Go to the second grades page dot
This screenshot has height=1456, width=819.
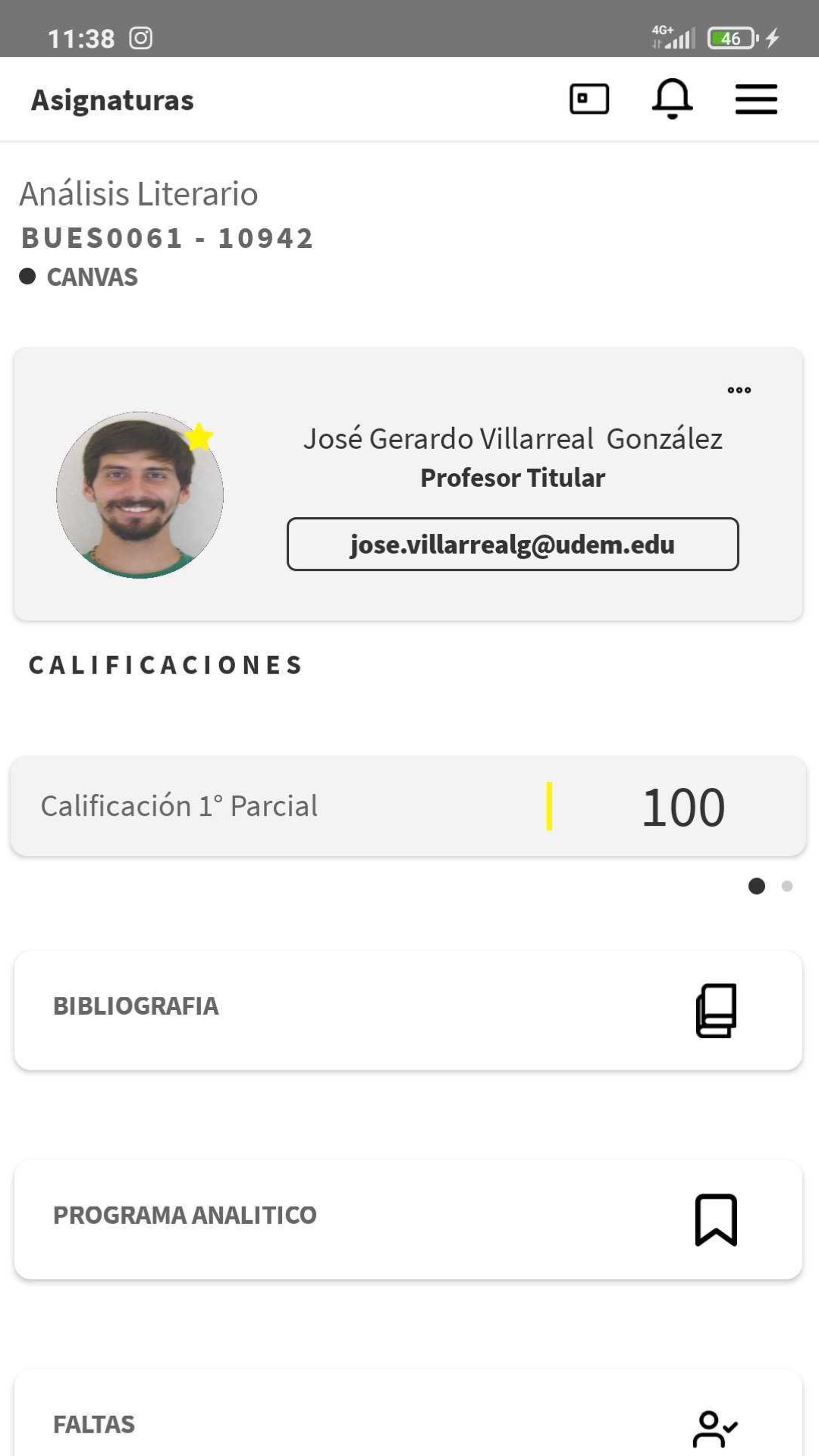[787, 886]
